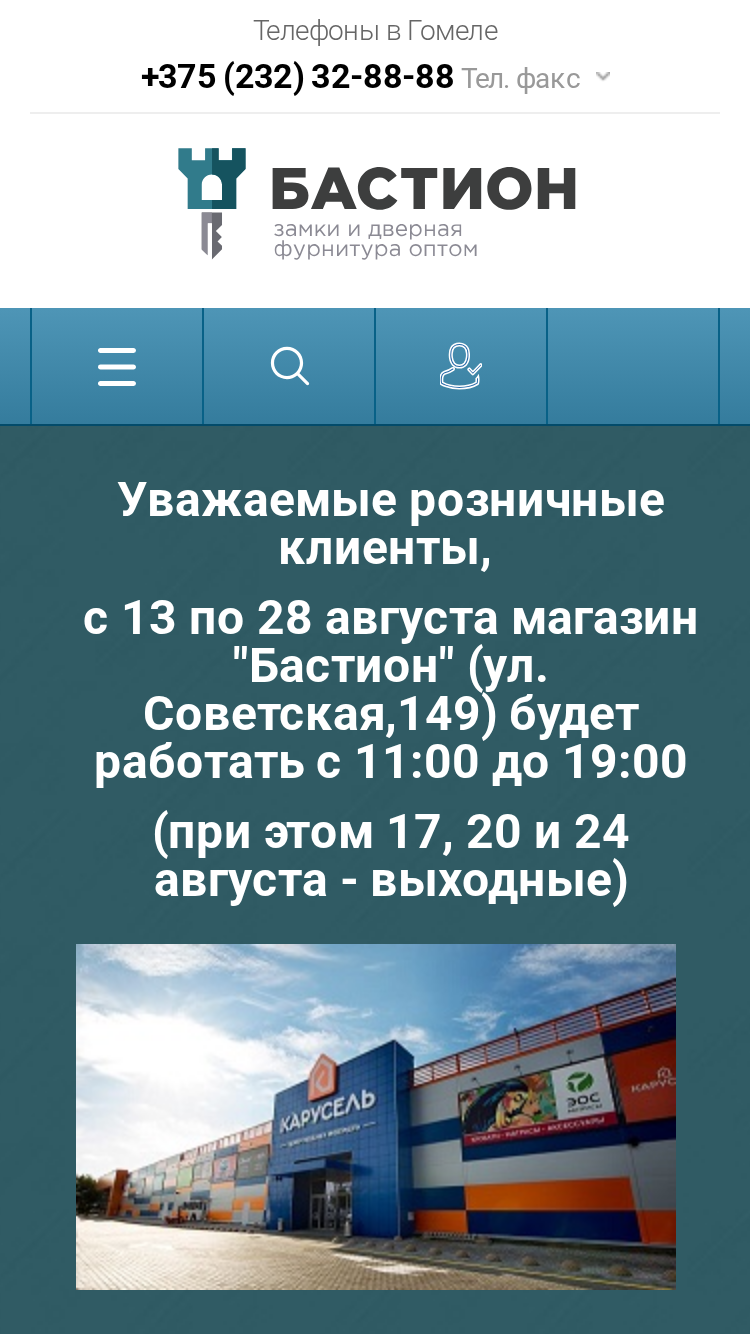Open the site search
The width and height of the screenshot is (750, 1334).
(x=289, y=366)
